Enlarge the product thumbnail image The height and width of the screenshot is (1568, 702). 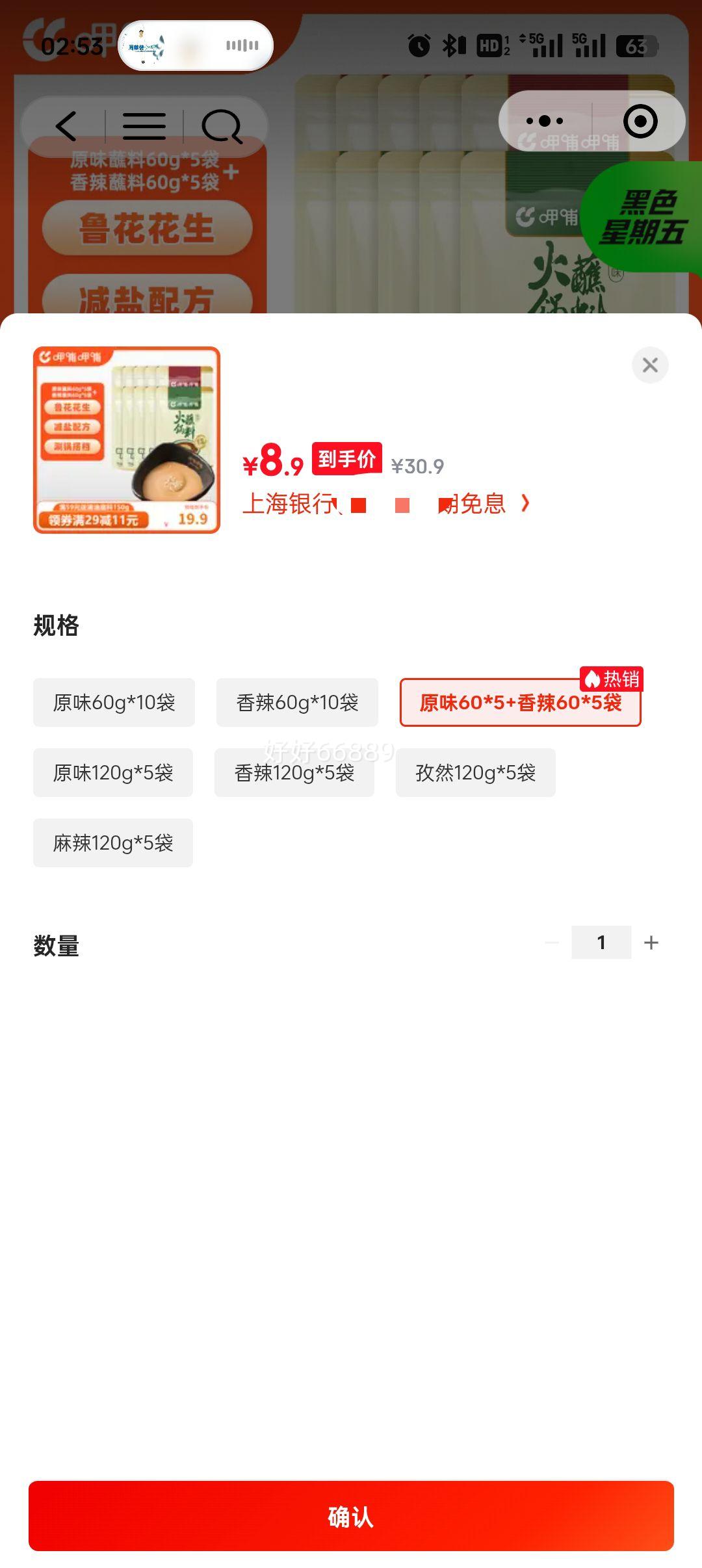(x=127, y=440)
